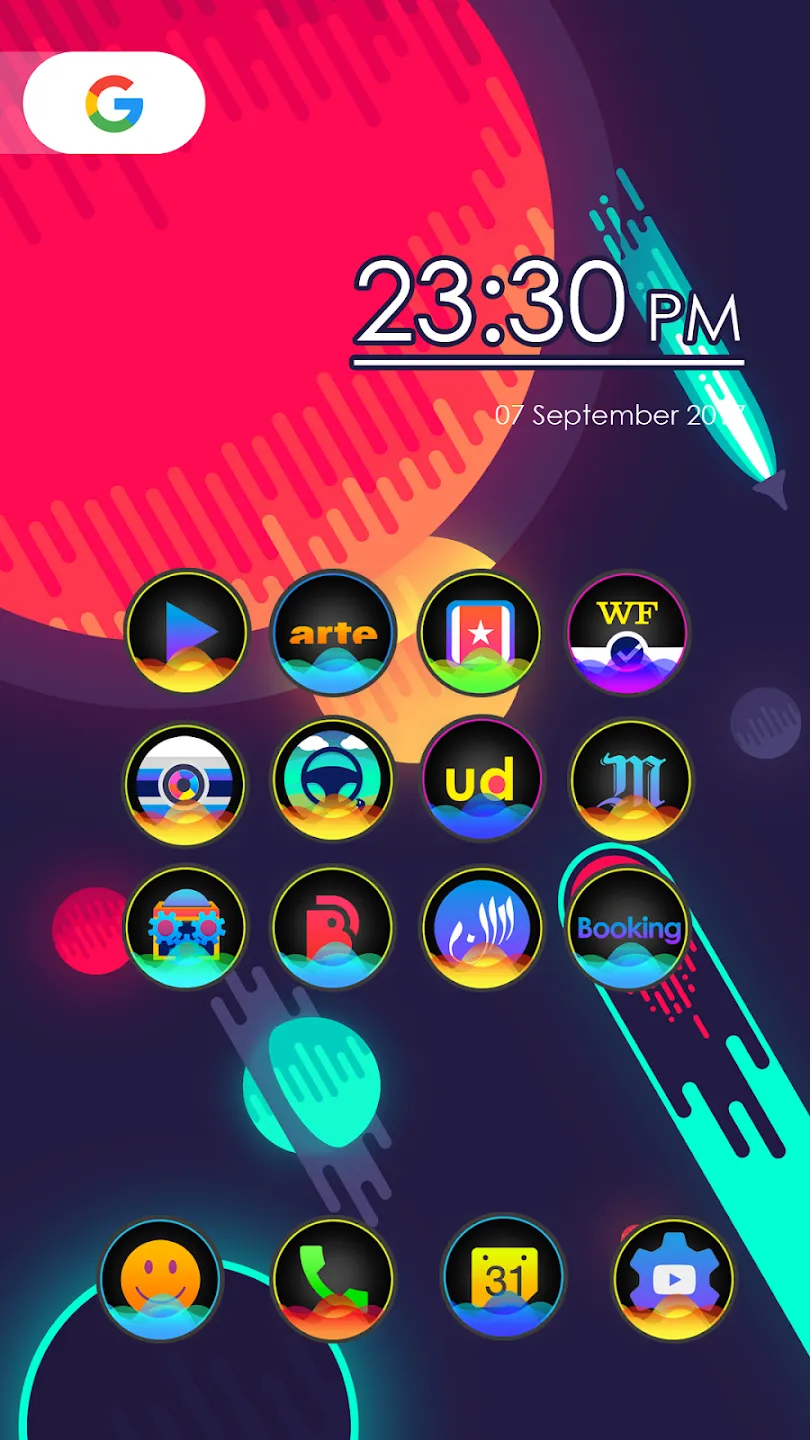The image size is (810, 1440).
Task: Open the ud app
Action: pos(481,779)
